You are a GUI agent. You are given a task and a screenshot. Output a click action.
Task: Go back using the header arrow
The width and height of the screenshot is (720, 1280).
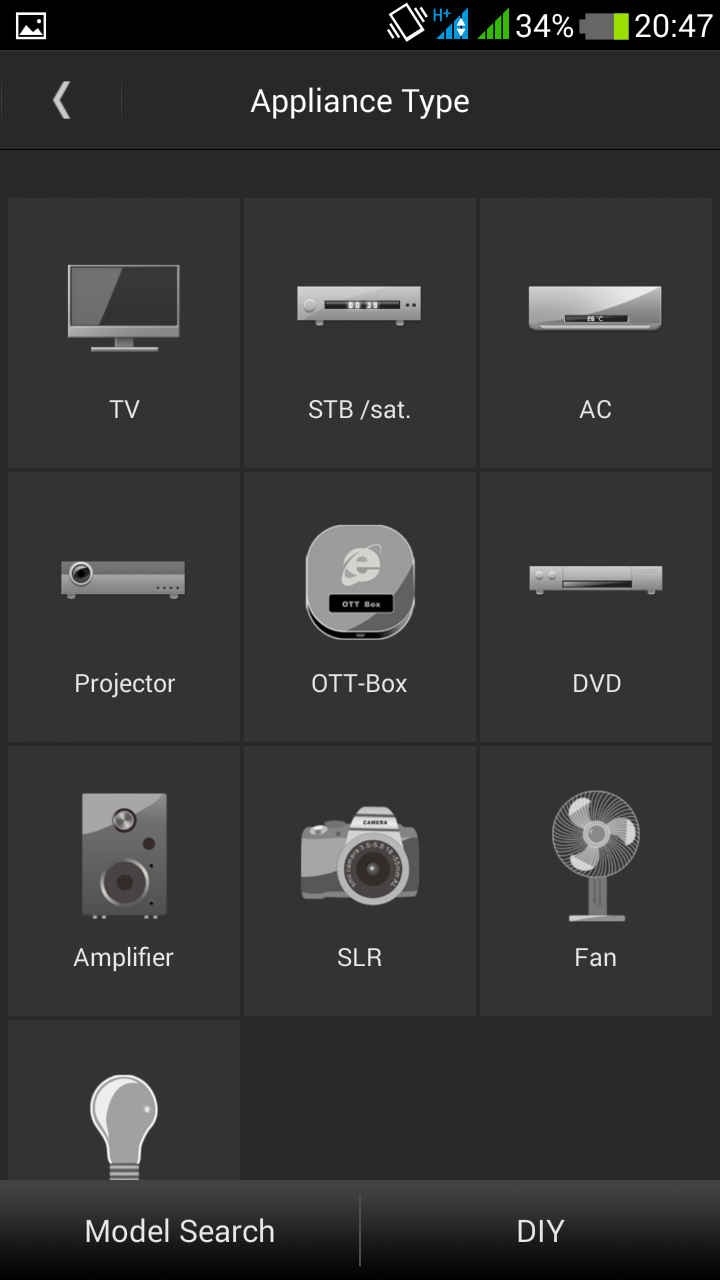point(61,100)
